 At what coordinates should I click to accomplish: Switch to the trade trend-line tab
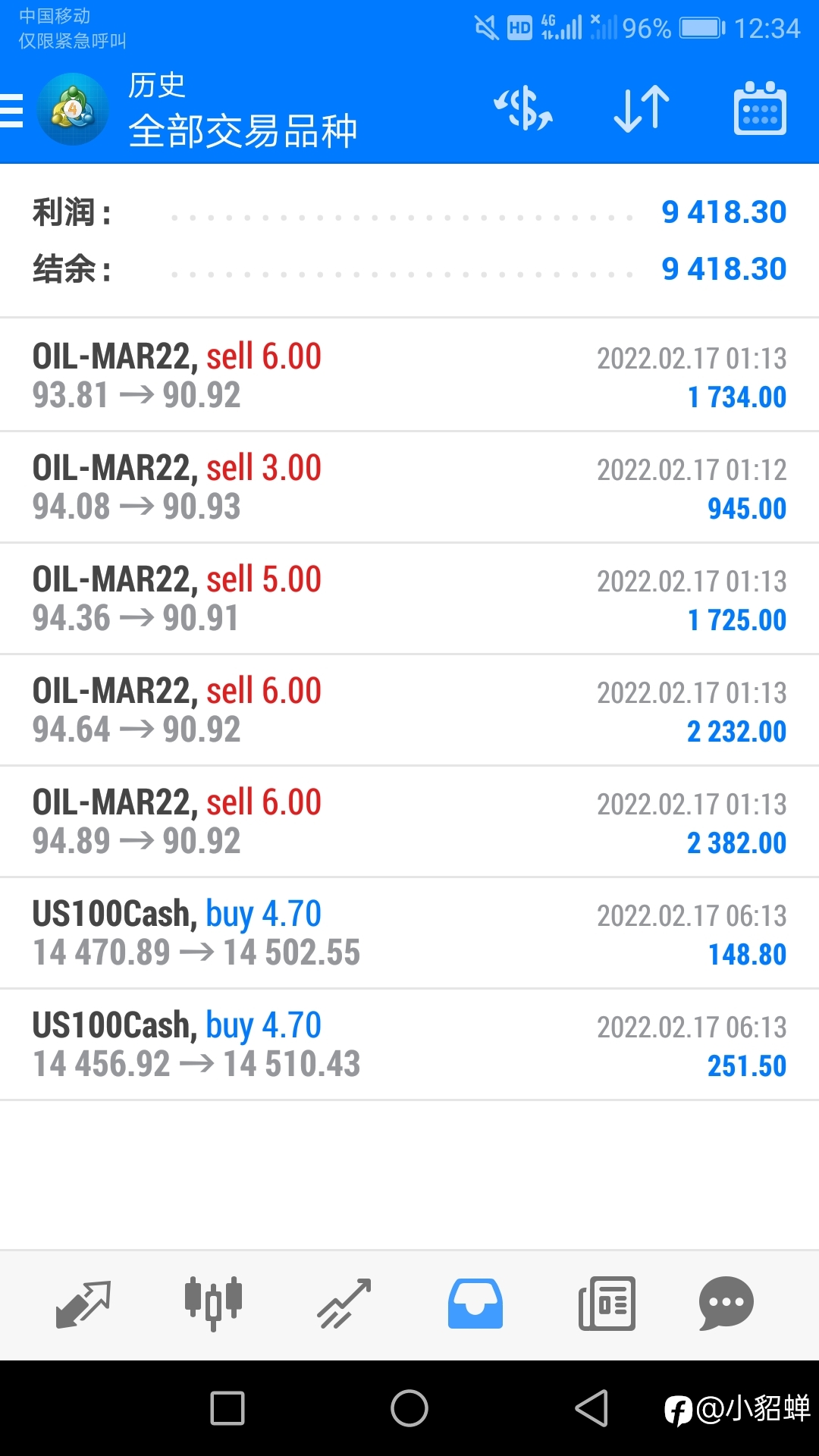(344, 1304)
